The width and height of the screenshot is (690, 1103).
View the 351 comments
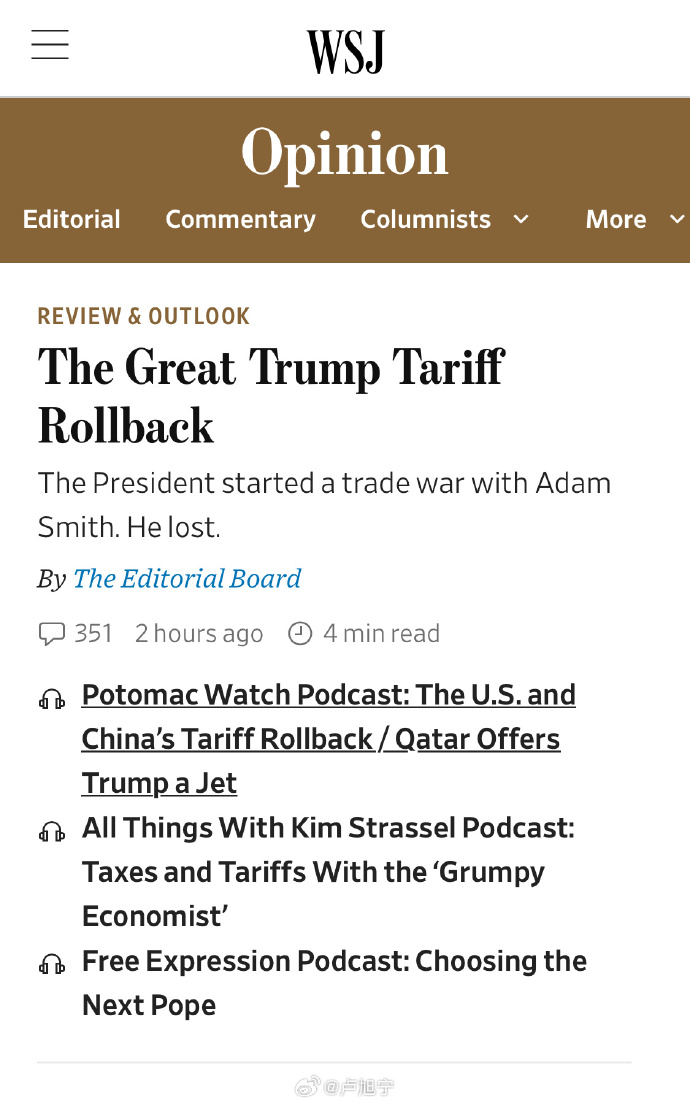(76, 634)
